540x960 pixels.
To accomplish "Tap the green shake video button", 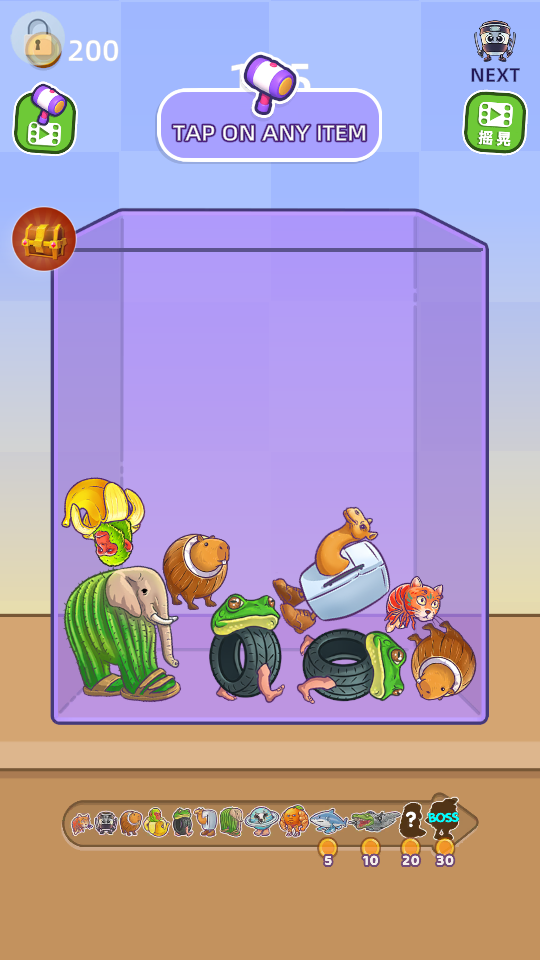I will 495,122.
